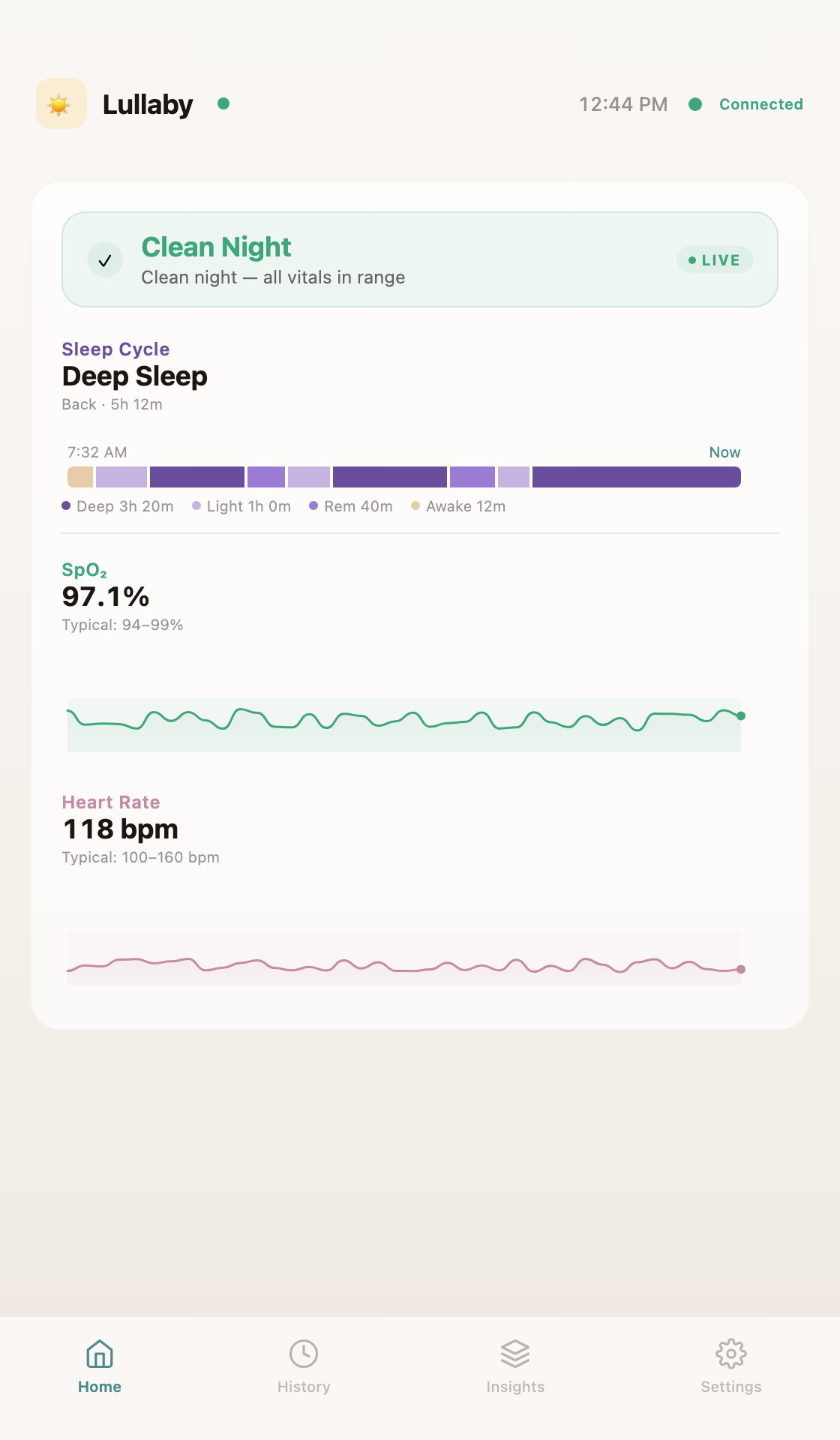Toggle the green status dot beside Lullaby
Image resolution: width=840 pixels, height=1440 pixels.
click(x=223, y=103)
